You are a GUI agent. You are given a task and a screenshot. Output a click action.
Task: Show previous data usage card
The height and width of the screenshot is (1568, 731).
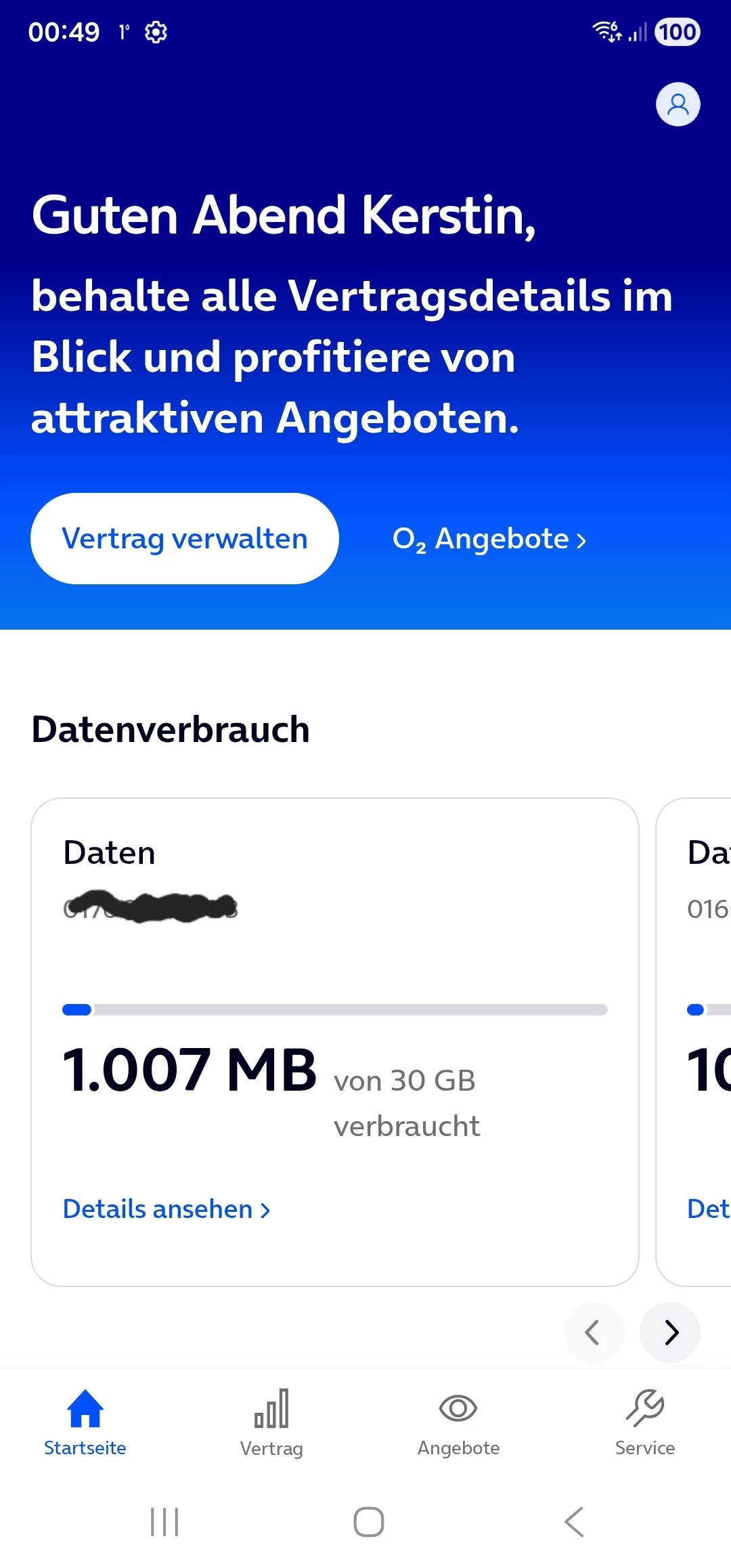point(593,1332)
